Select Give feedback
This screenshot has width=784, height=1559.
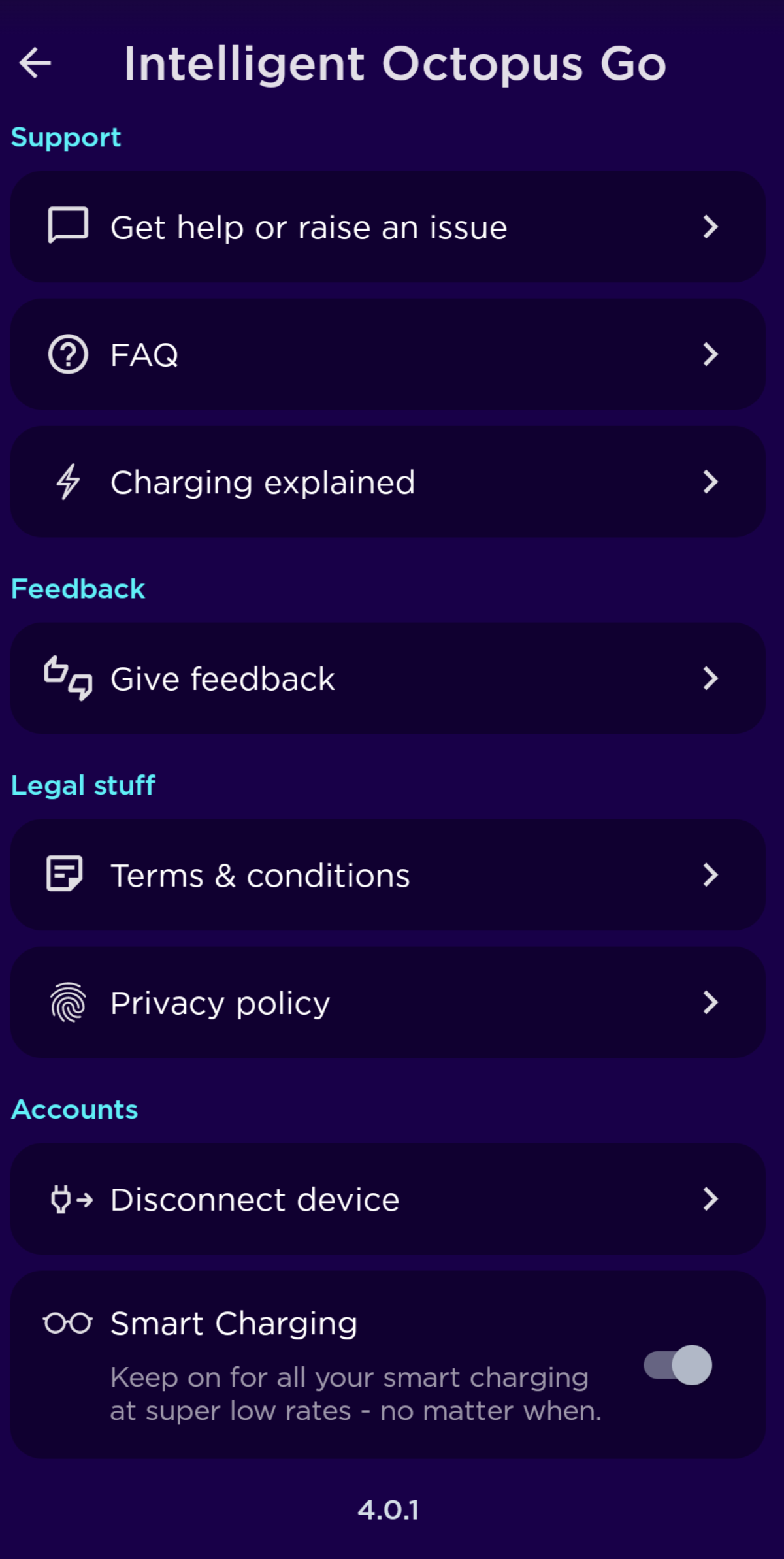[388, 678]
